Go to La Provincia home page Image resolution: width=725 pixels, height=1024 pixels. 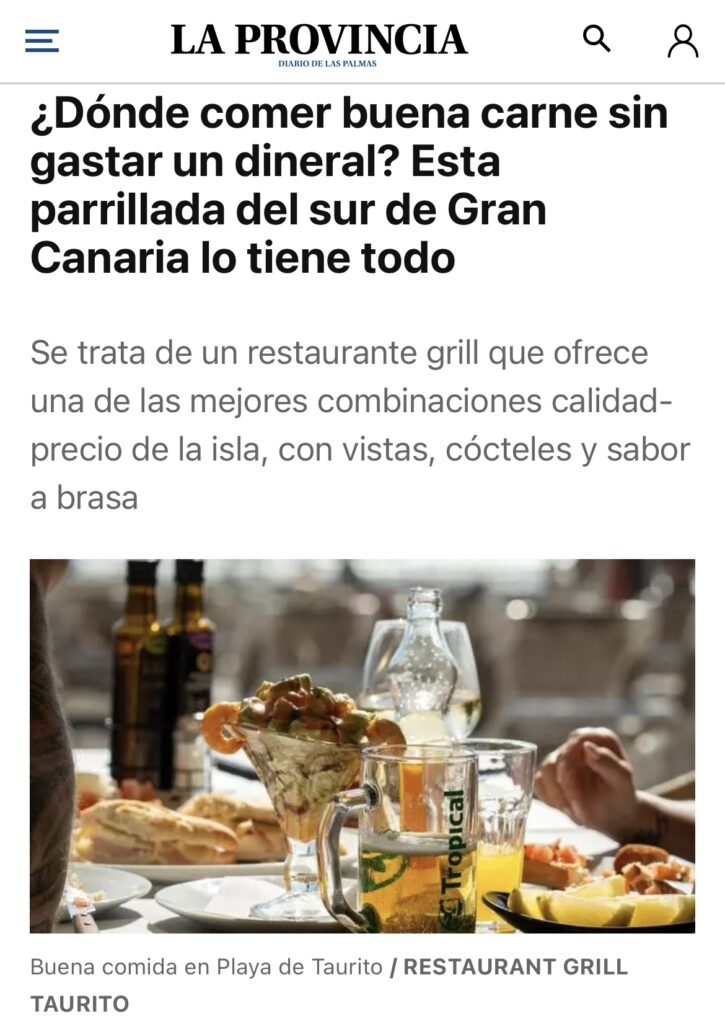coord(319,42)
